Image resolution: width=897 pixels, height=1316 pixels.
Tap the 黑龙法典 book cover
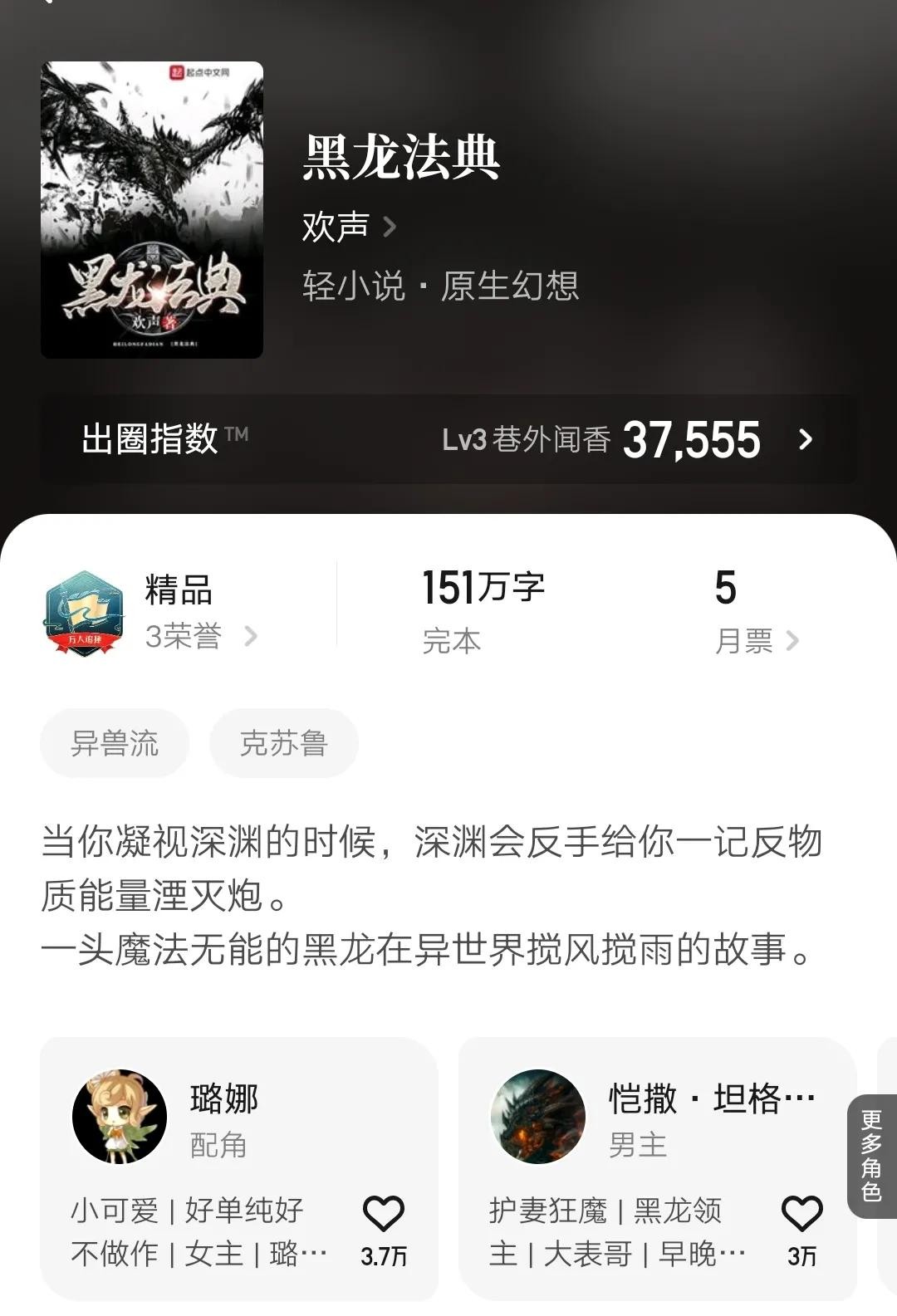tap(152, 210)
